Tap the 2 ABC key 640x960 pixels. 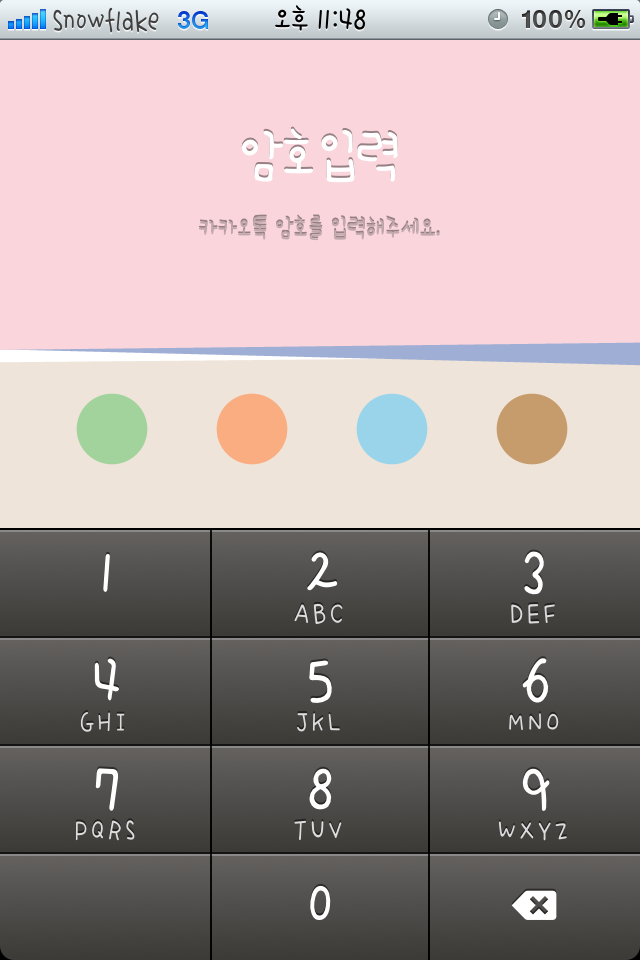click(x=320, y=585)
